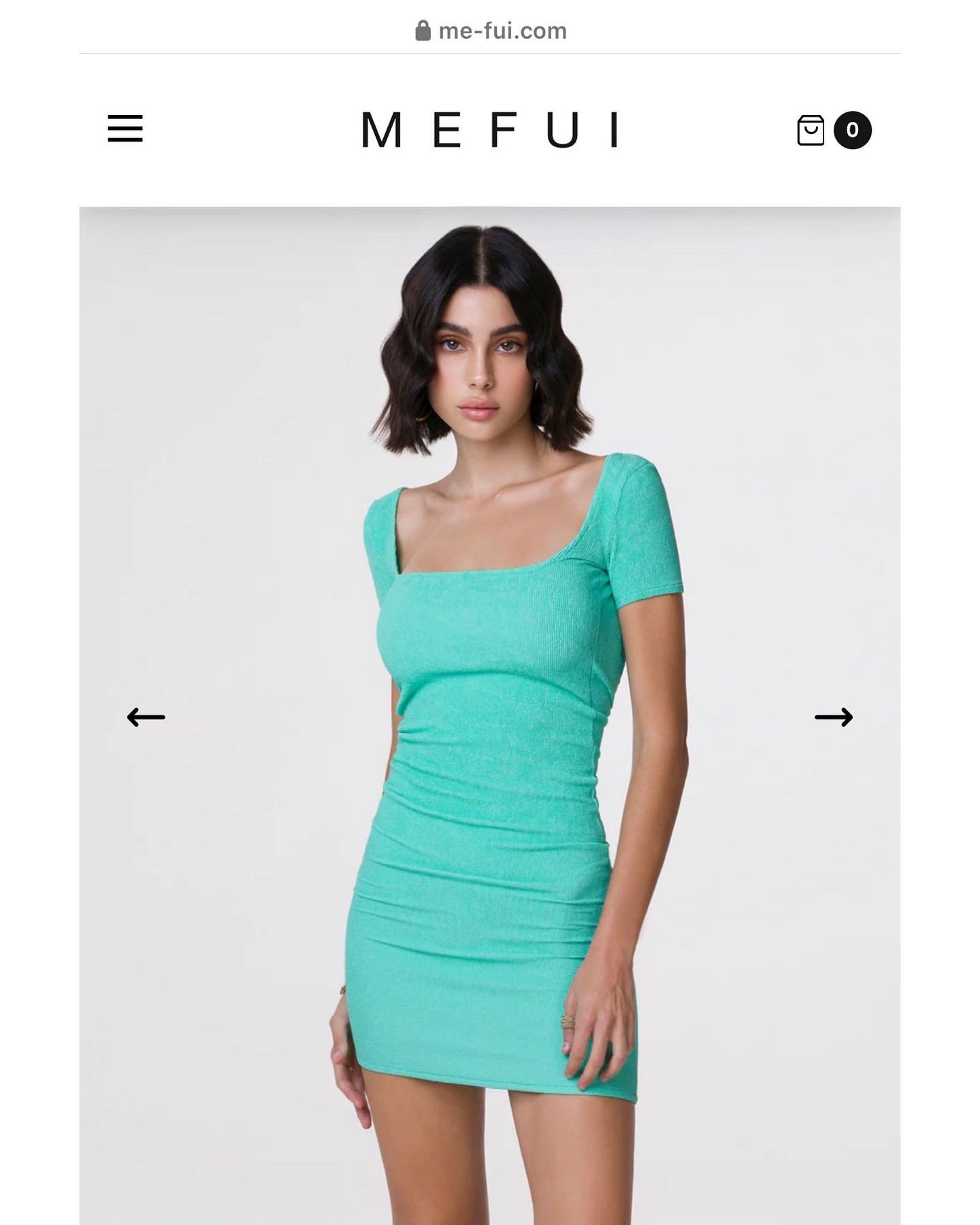Screen dimensions: 980x1225
Task: Open the hamburger menu
Action: (x=125, y=129)
